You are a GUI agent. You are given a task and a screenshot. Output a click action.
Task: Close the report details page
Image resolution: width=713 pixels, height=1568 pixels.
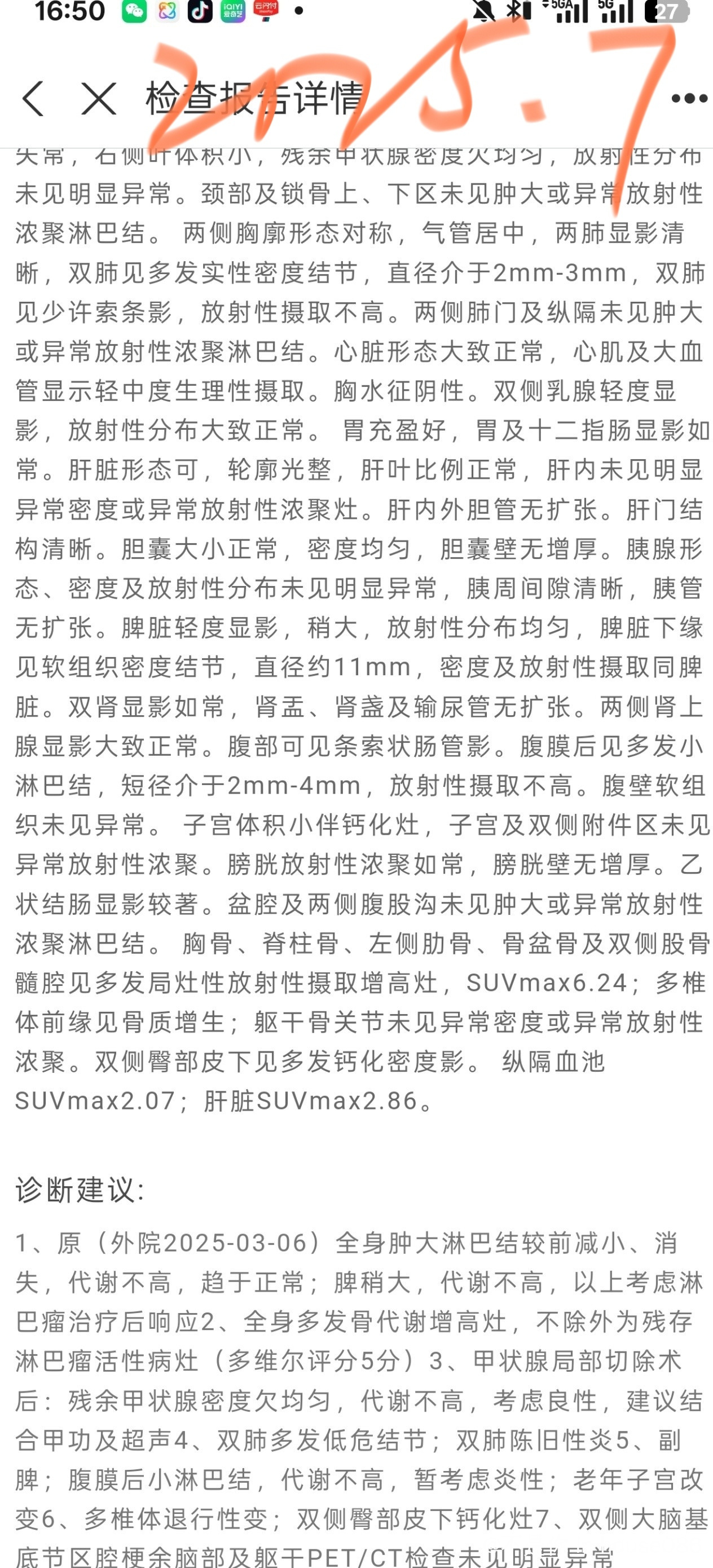coord(99,99)
